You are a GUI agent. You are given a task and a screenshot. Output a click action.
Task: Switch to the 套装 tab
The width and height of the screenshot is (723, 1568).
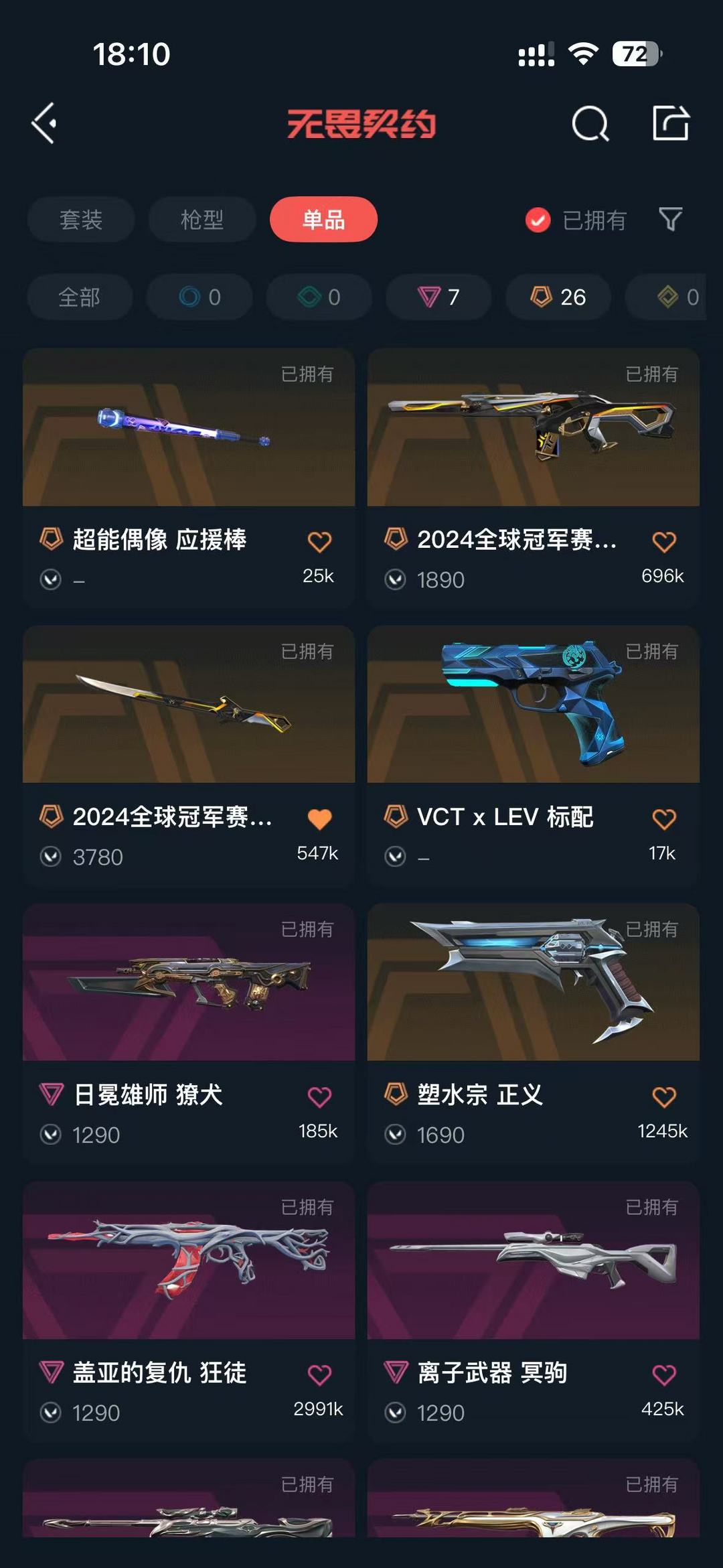81,220
